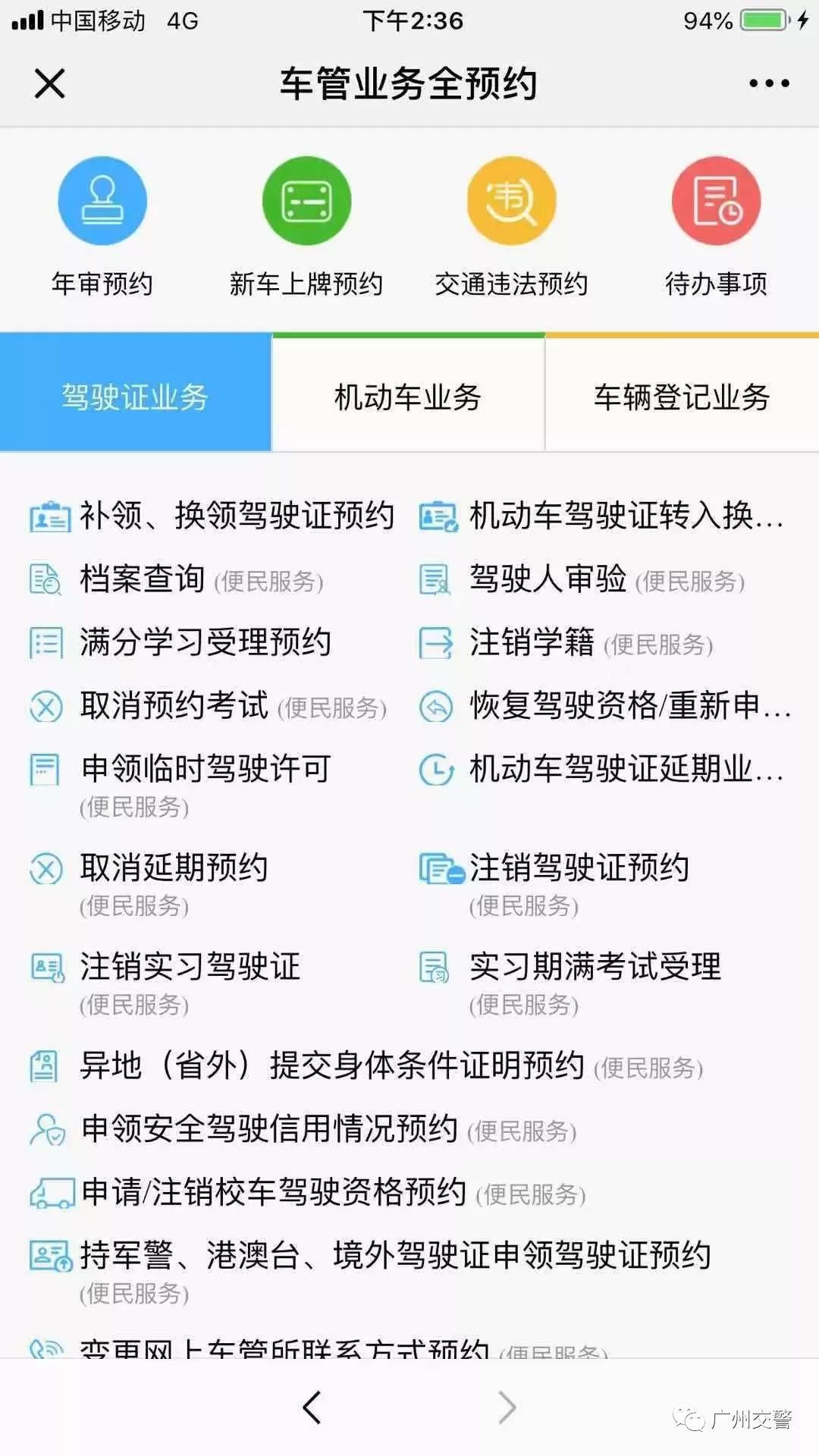This screenshot has height=1456, width=819.
Task: Switch to the 车辆登记业务 tab
Action: pyautogui.click(x=682, y=395)
